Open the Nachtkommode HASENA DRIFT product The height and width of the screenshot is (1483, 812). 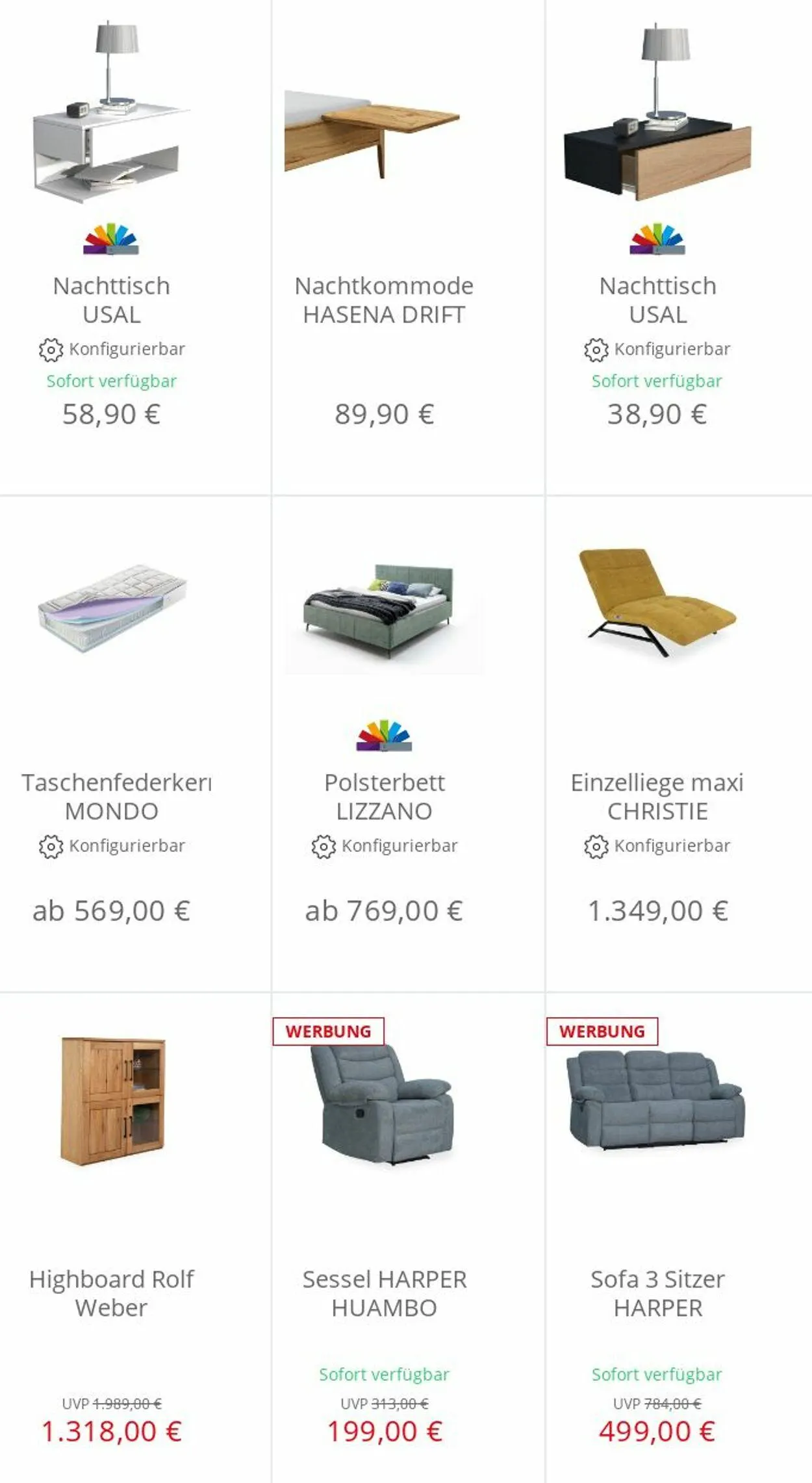pos(408,247)
